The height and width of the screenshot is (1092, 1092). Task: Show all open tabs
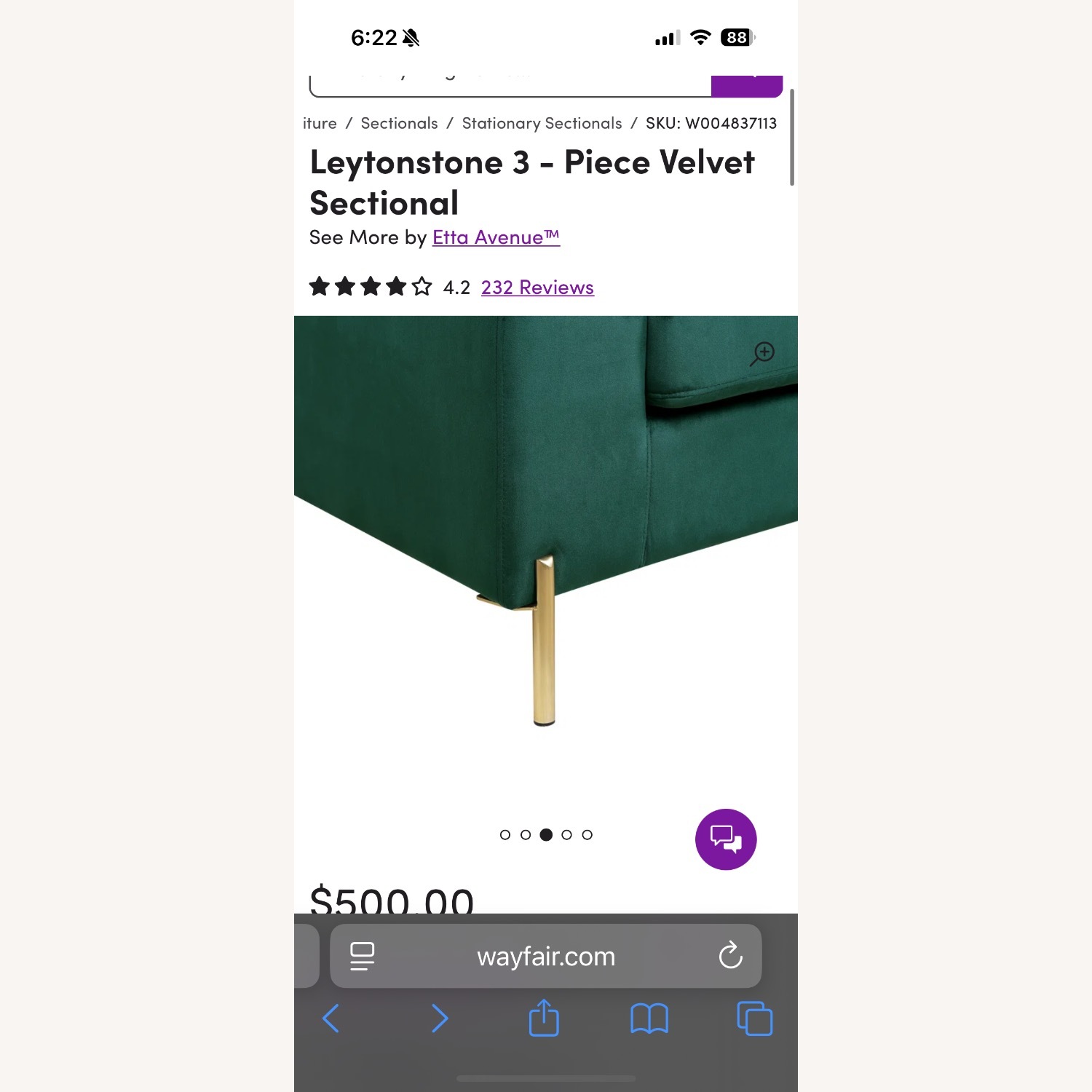point(754,1018)
